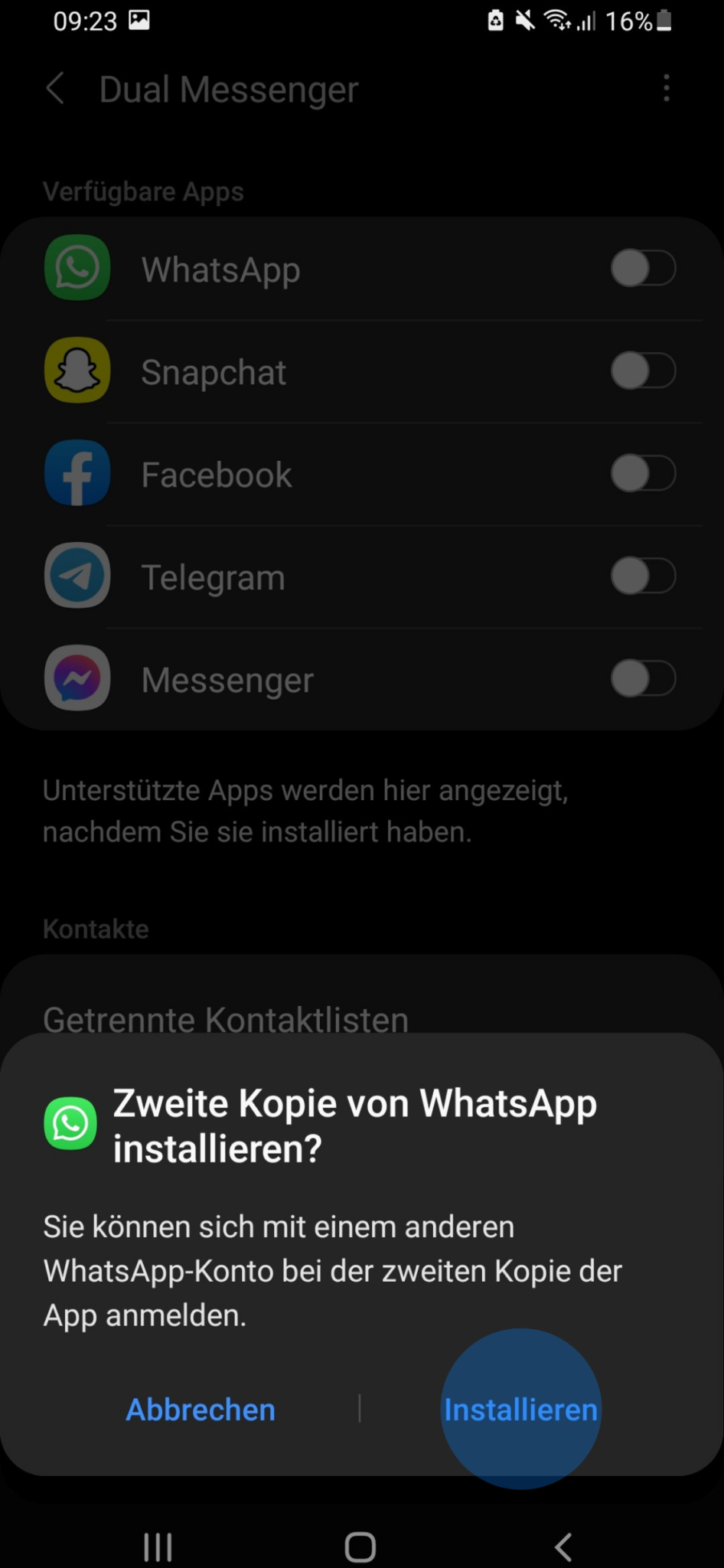Toggle the Facebook switch on

coord(643,473)
